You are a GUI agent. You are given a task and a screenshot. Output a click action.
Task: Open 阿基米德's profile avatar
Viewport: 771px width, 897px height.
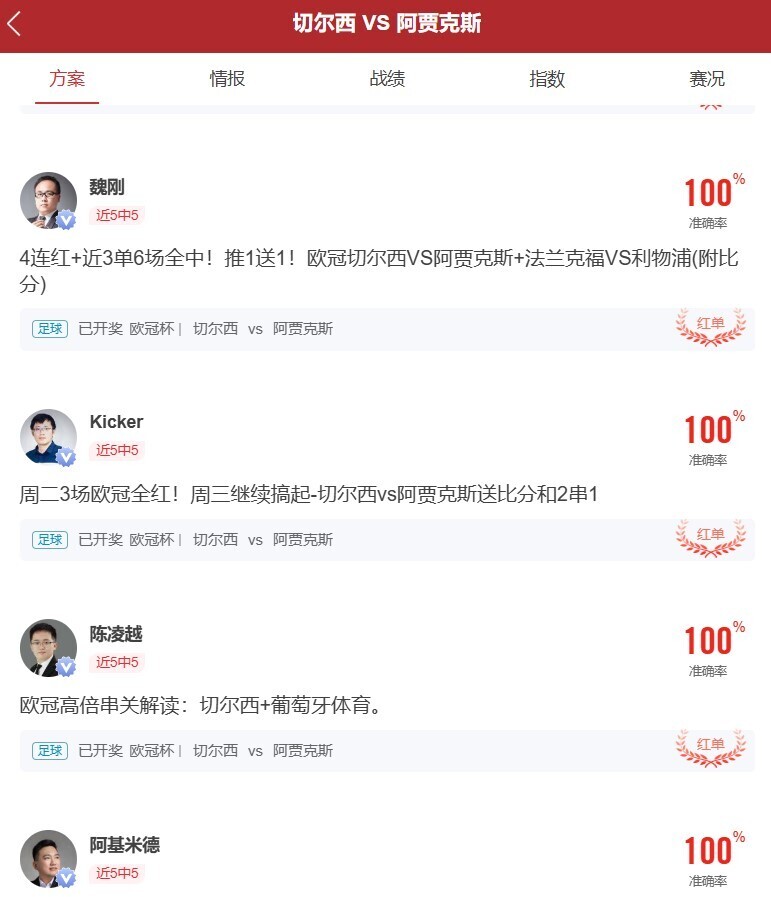[x=48, y=858]
